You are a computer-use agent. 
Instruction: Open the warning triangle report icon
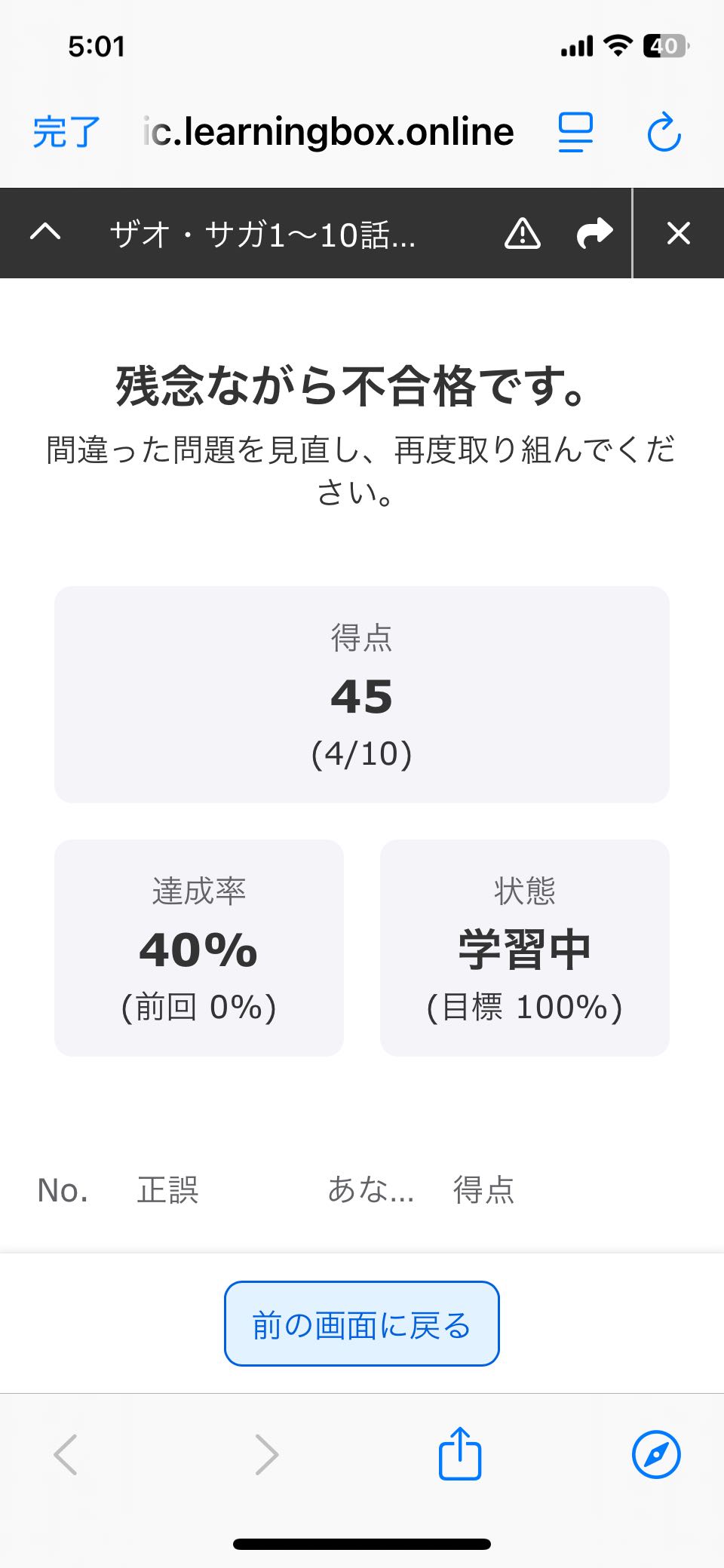tap(522, 233)
